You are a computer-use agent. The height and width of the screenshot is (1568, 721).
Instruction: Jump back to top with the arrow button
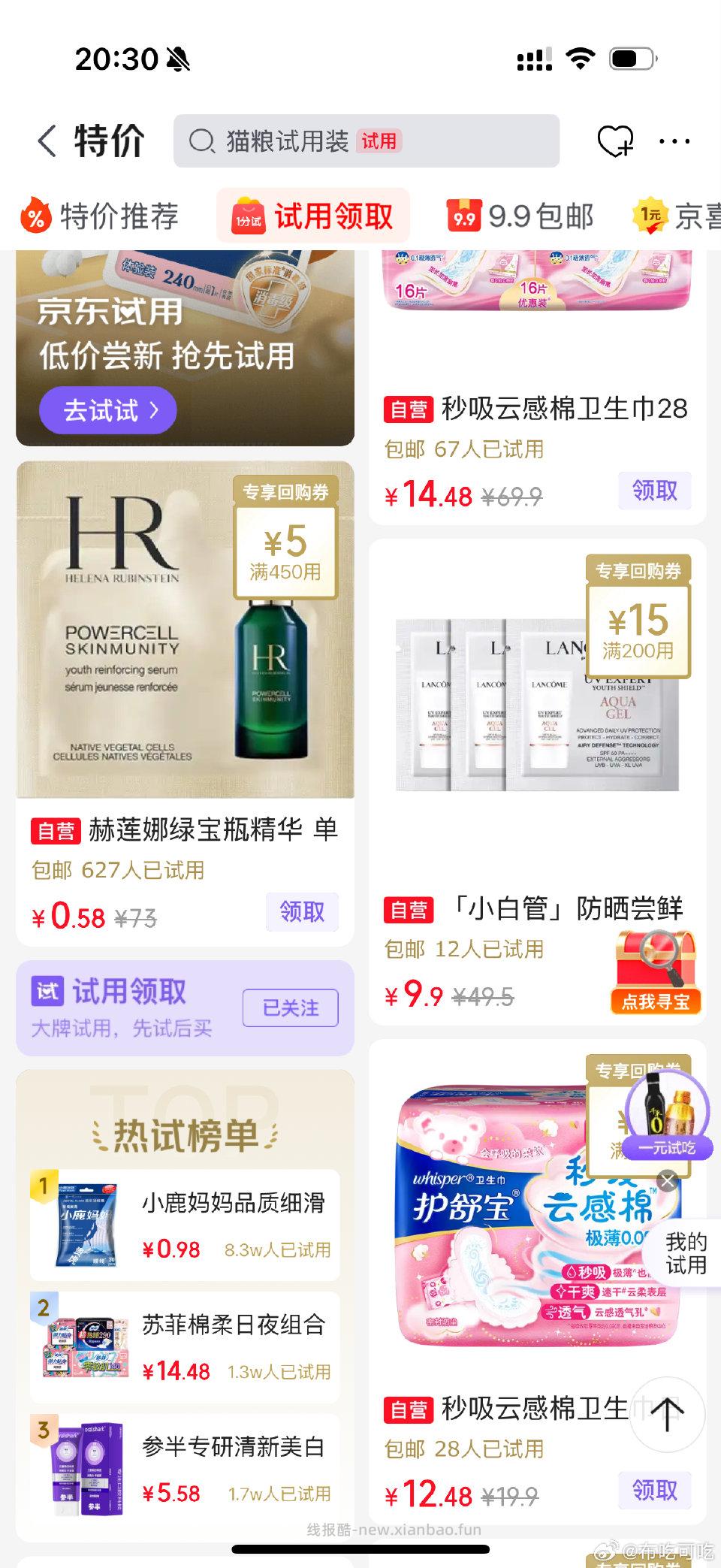click(x=666, y=1415)
